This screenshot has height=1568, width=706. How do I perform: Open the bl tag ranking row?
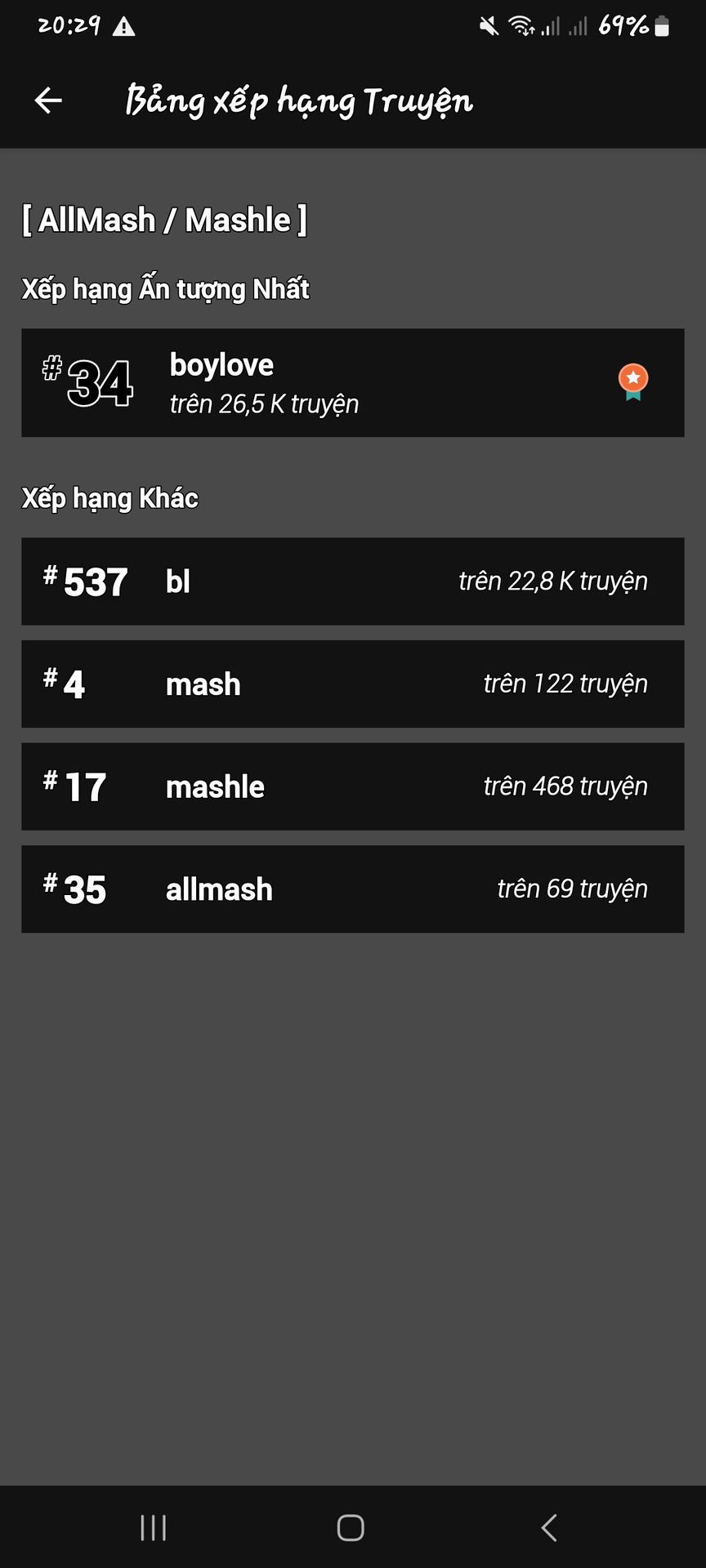(352, 581)
